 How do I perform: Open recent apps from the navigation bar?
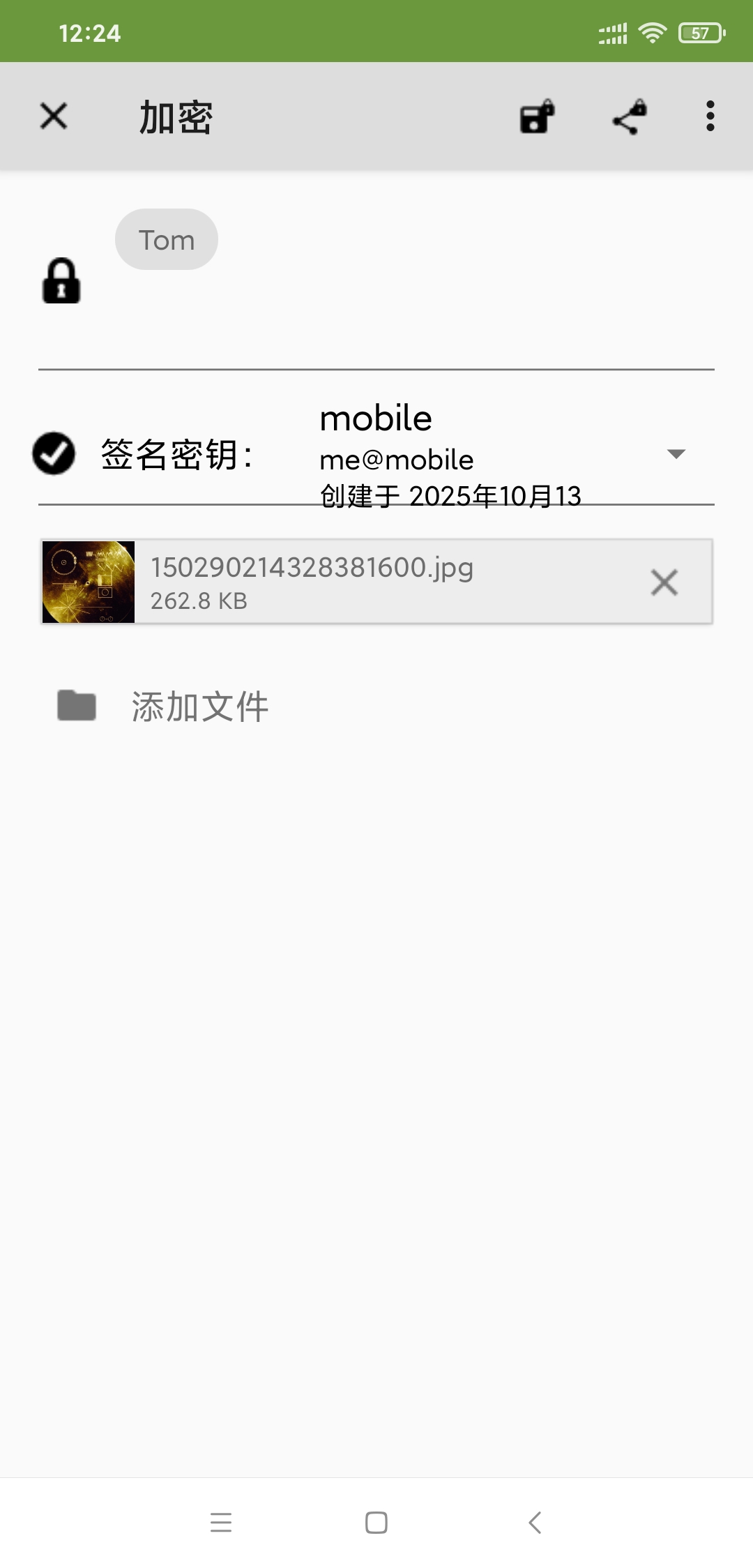(221, 1522)
